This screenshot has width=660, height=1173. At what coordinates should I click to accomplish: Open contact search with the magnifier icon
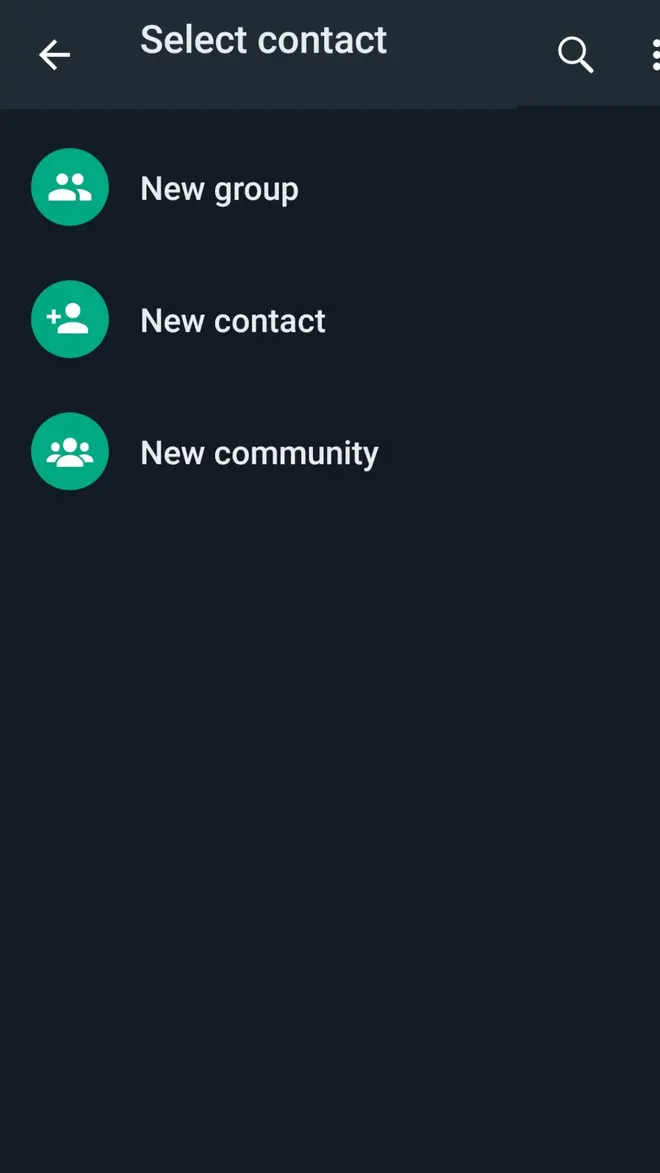point(575,55)
